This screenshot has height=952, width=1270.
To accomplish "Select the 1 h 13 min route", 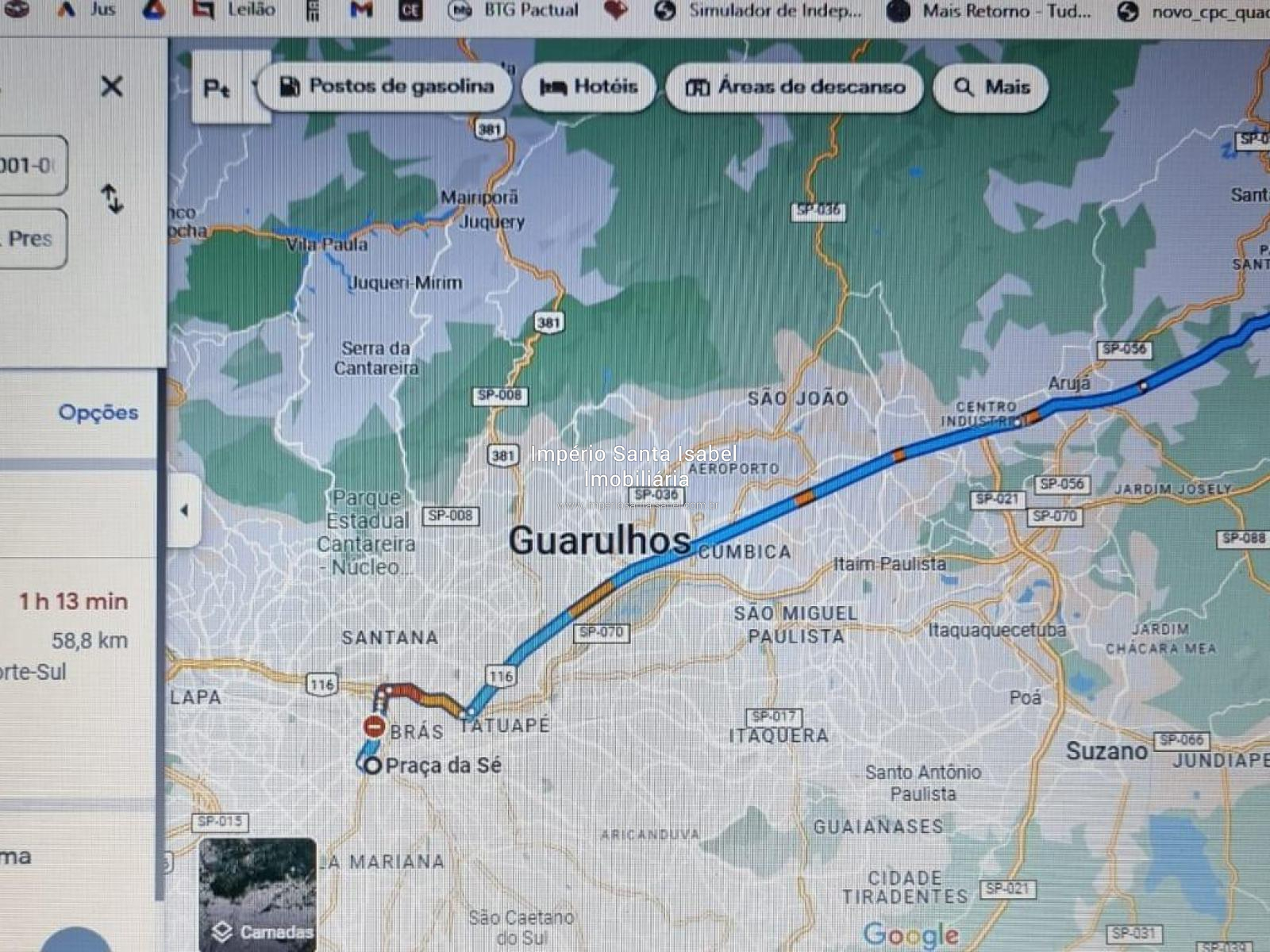I will pos(73,601).
